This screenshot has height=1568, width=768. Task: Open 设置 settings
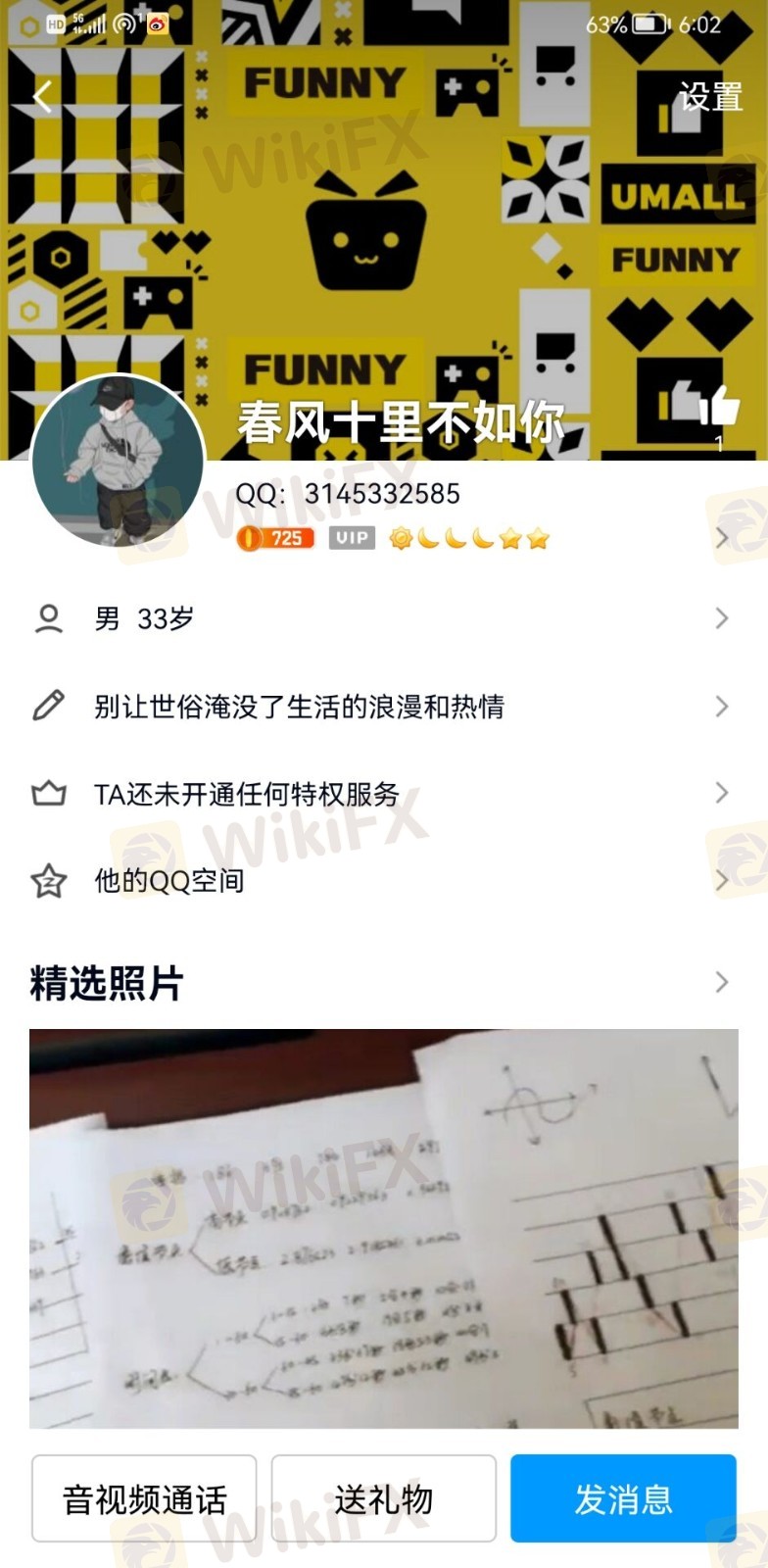pos(711,96)
